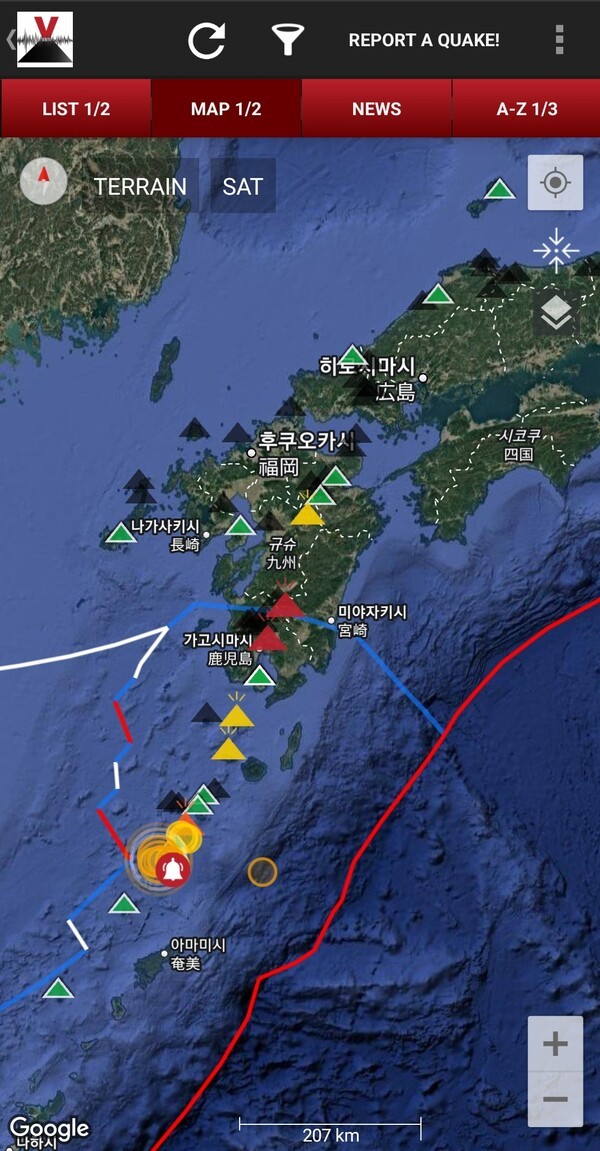Open the red bell earthquake marker
Screen dimensions: 600x1151
[x=173, y=870]
